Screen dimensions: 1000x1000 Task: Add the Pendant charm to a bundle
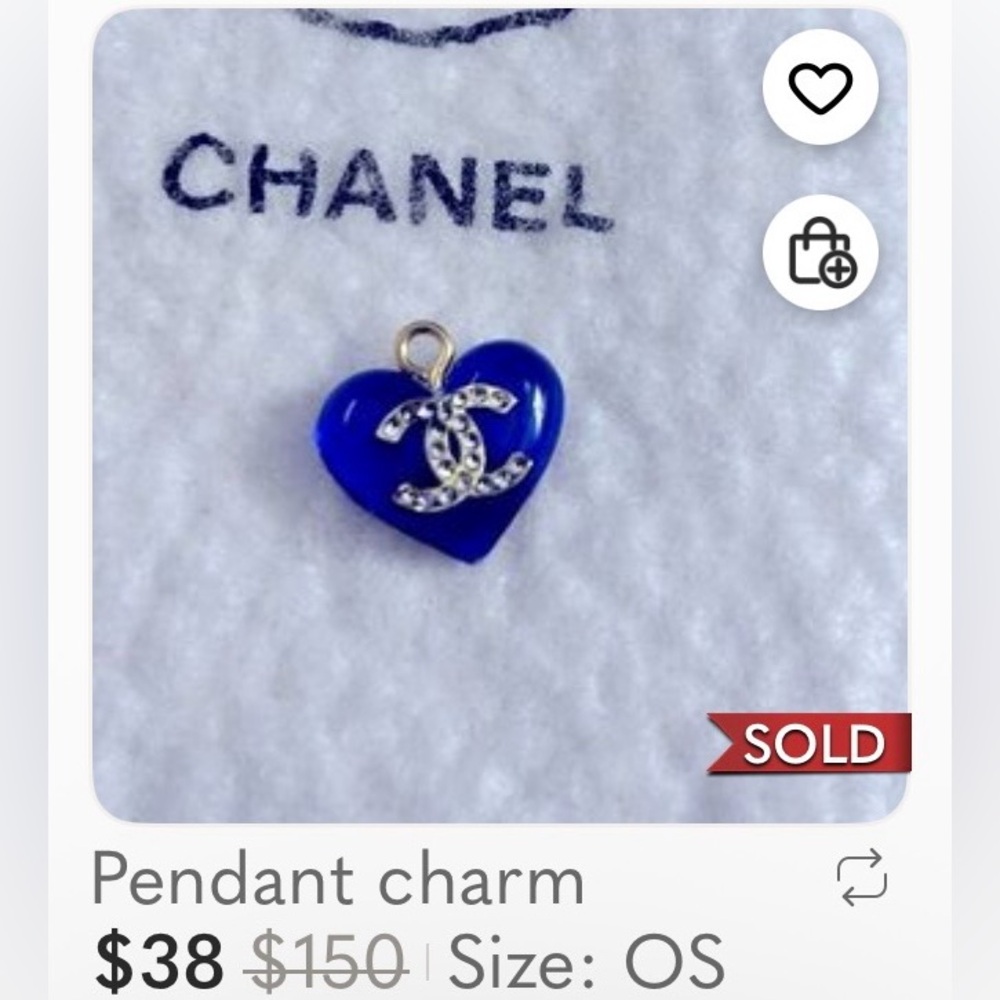coord(820,252)
